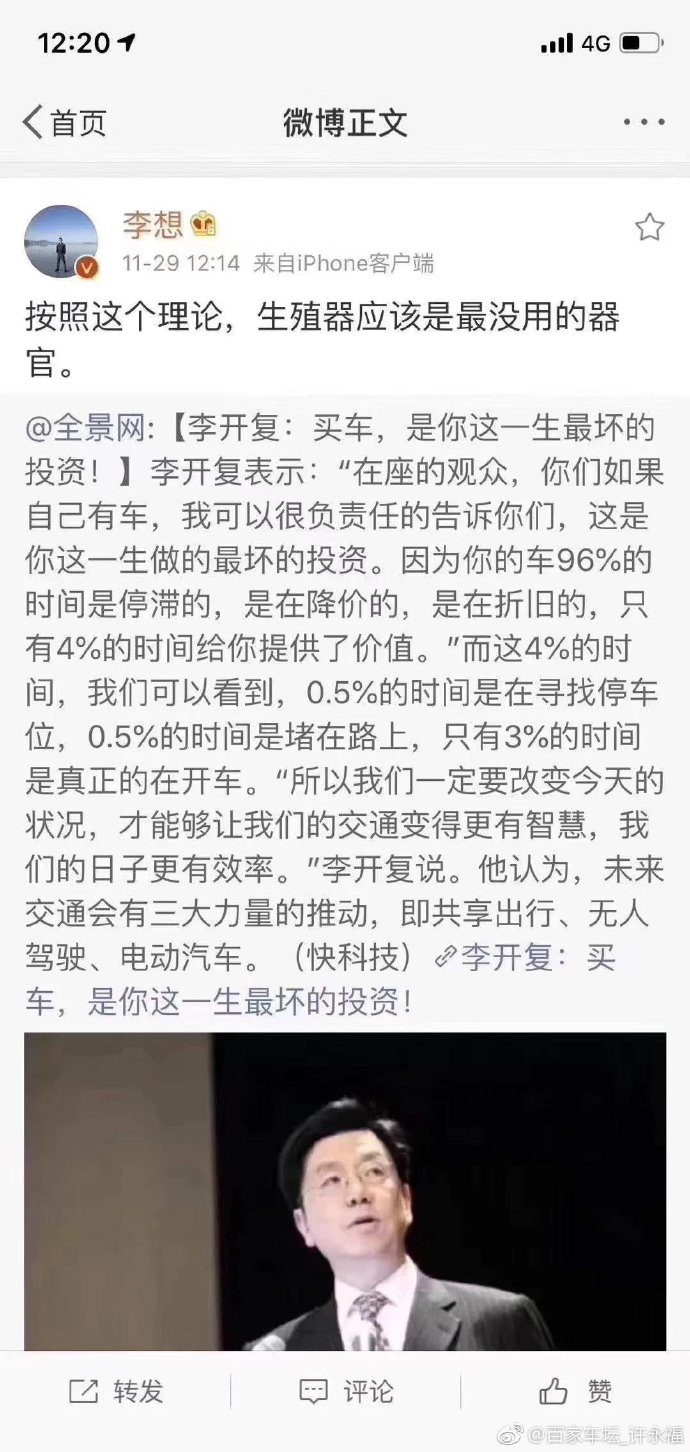Repost via the 转发 button
This screenshot has height=1452, width=690.
pos(116,1391)
